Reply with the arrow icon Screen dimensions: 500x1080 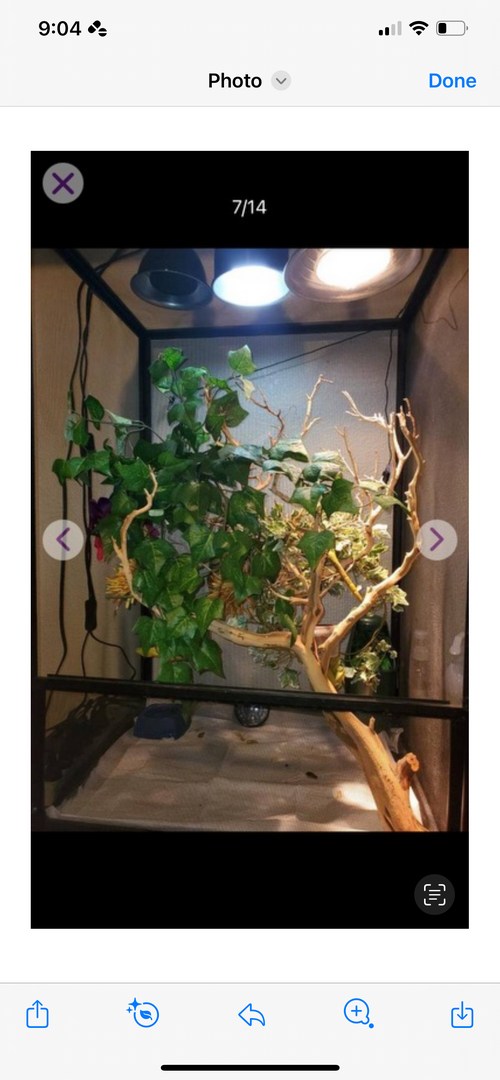point(251,1015)
